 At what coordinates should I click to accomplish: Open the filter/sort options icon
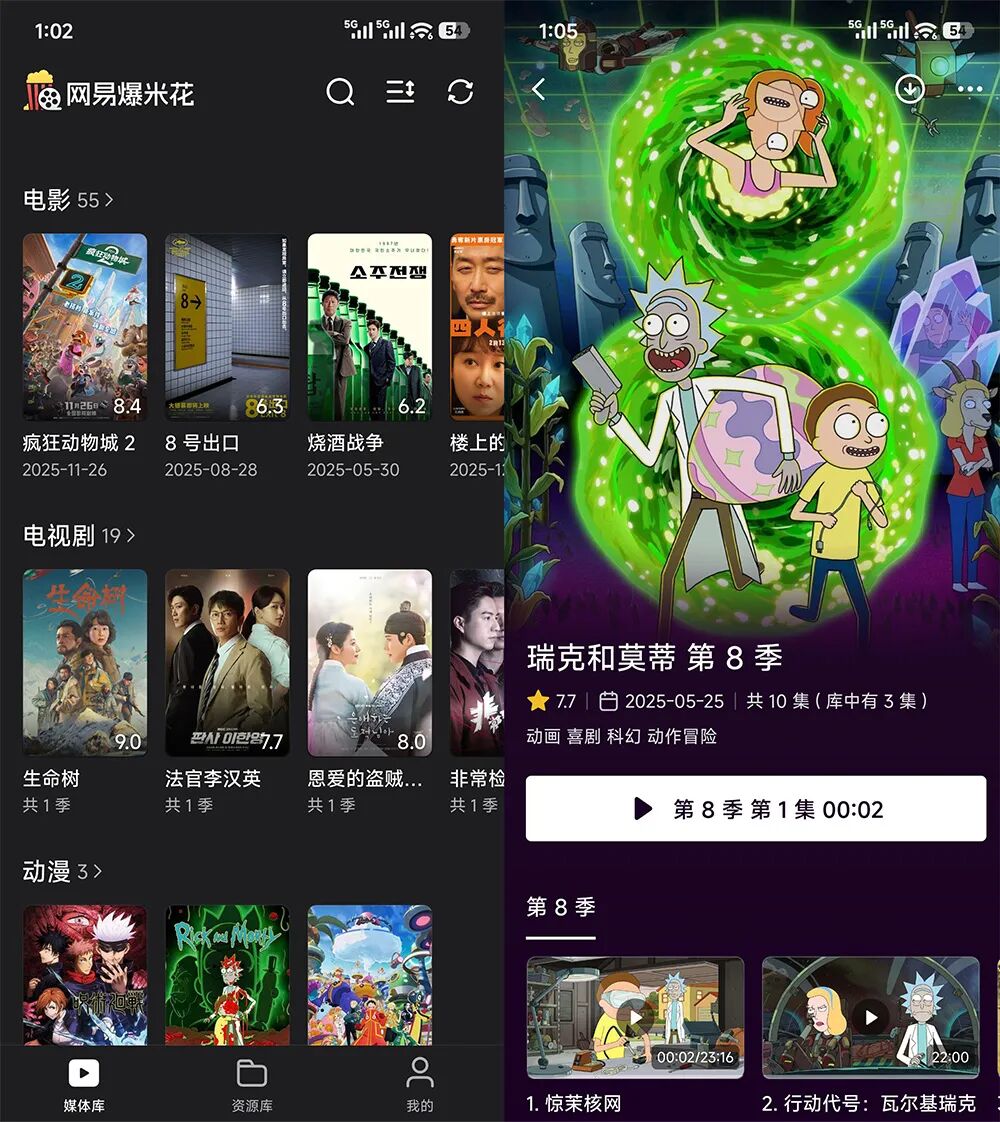(x=400, y=92)
